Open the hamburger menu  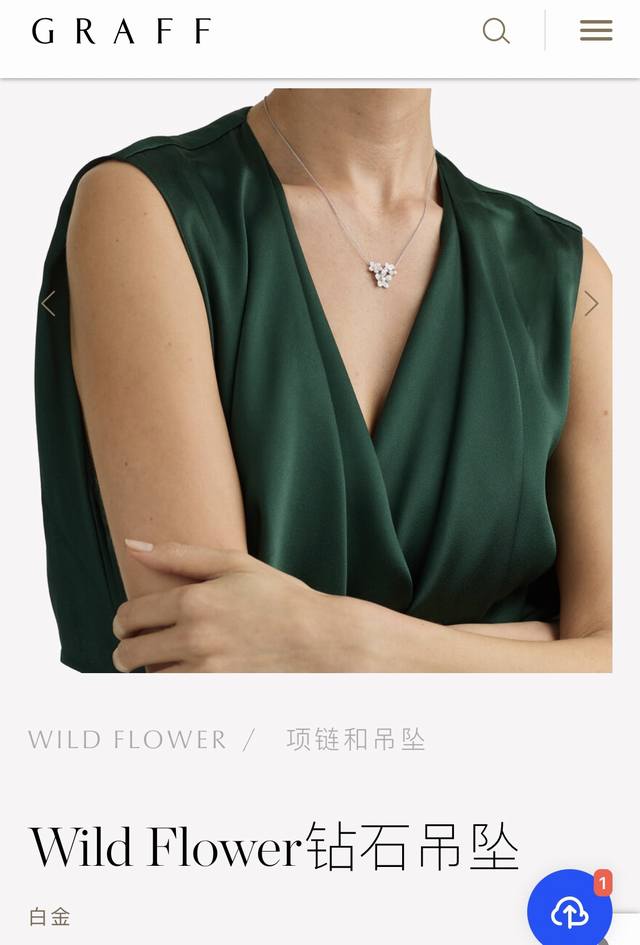click(596, 31)
